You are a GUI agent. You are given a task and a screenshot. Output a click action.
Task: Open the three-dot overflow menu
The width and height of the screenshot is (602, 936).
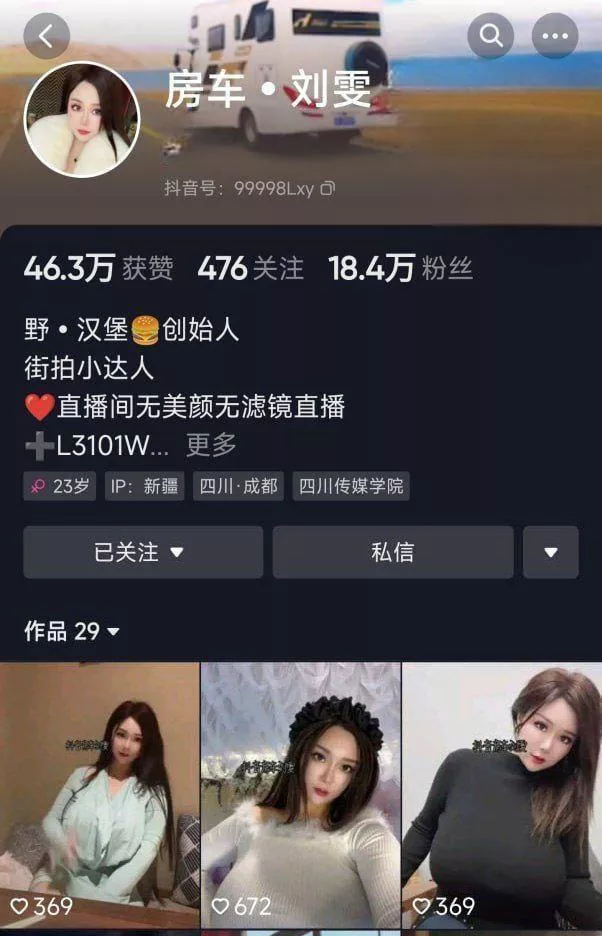554,36
